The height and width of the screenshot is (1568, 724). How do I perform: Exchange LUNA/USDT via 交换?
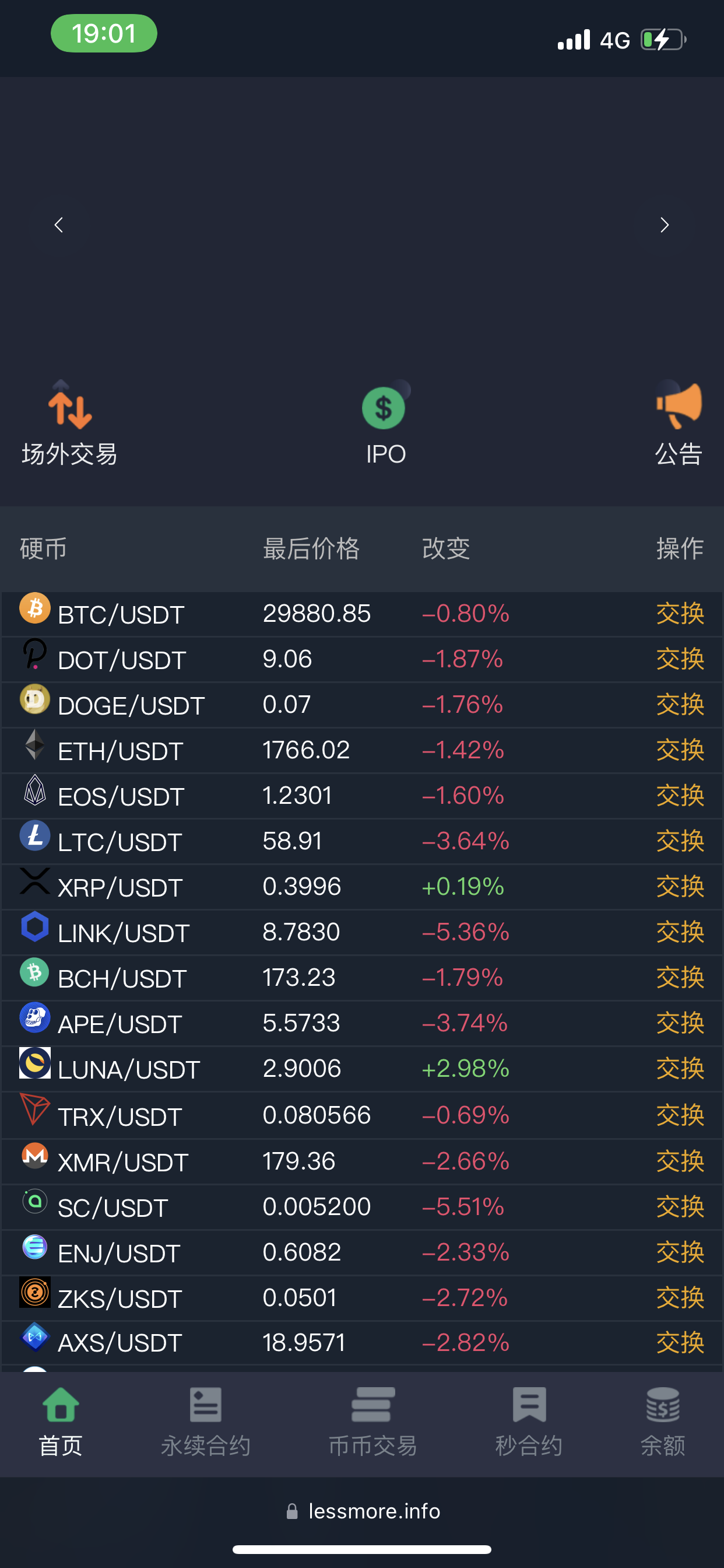[680, 1069]
